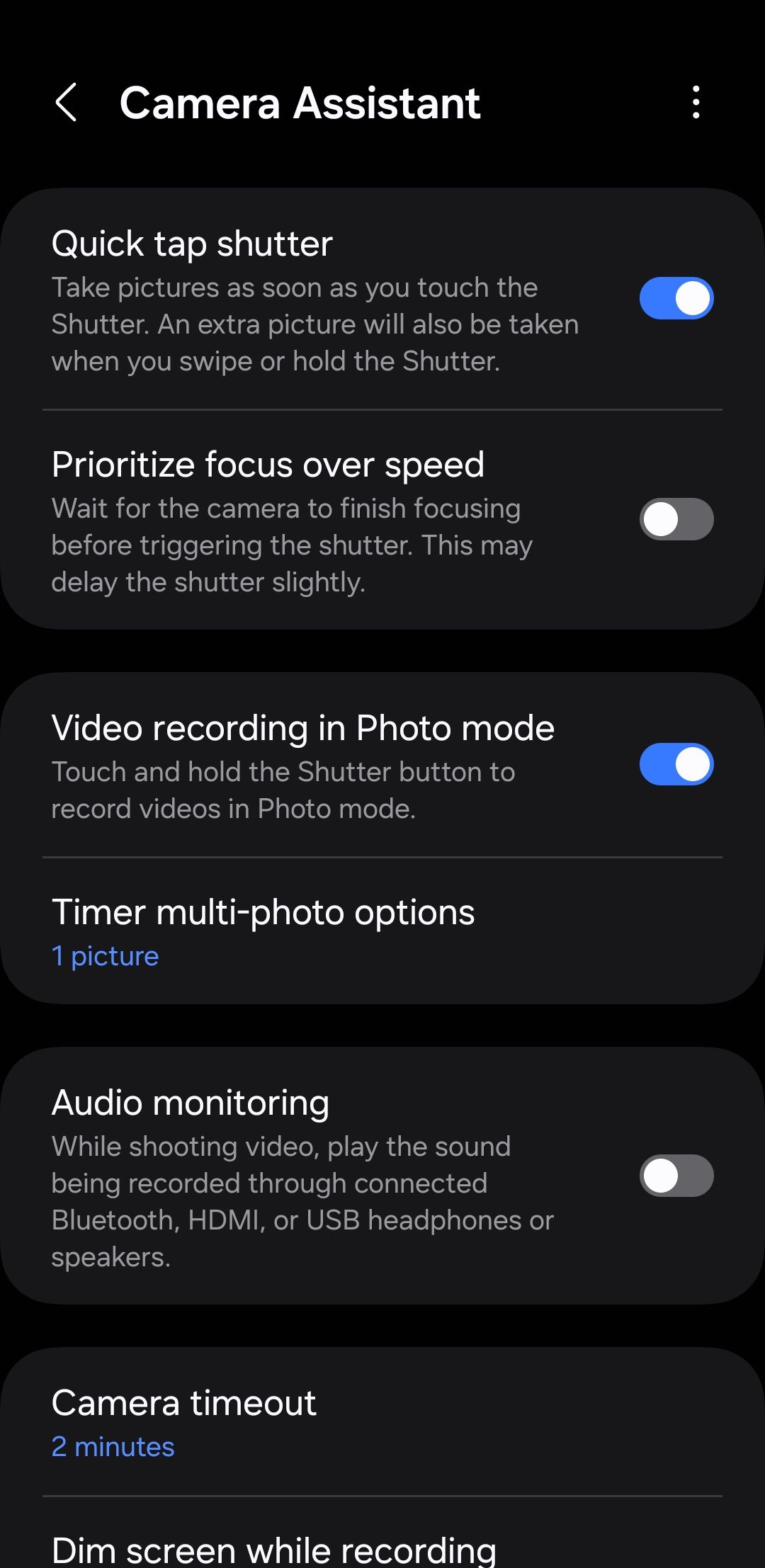Screen dimensions: 765x1568
Task: Enable Audio monitoring
Action: click(x=675, y=1175)
